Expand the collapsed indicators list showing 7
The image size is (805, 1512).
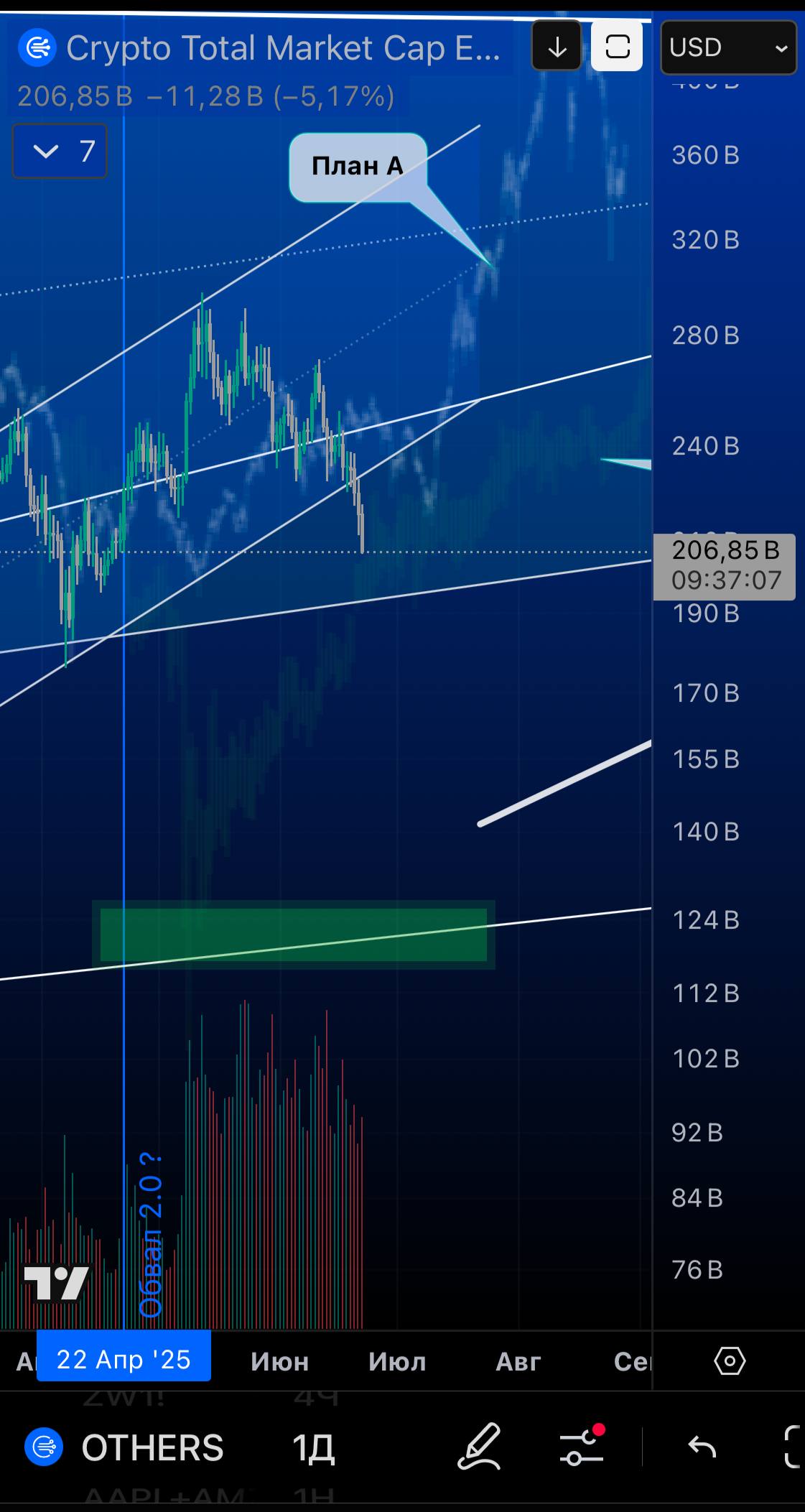60,152
